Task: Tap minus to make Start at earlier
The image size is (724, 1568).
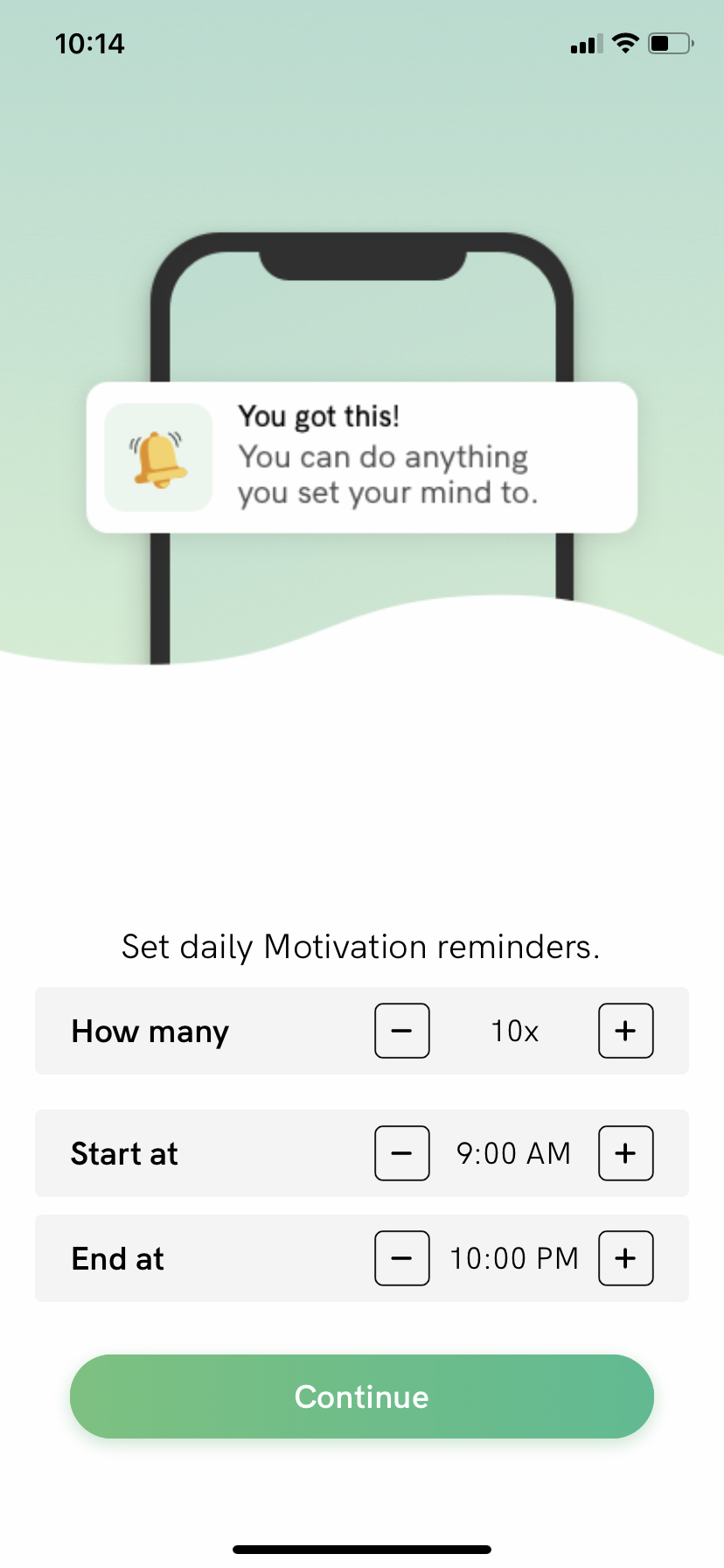Action: tap(402, 1153)
